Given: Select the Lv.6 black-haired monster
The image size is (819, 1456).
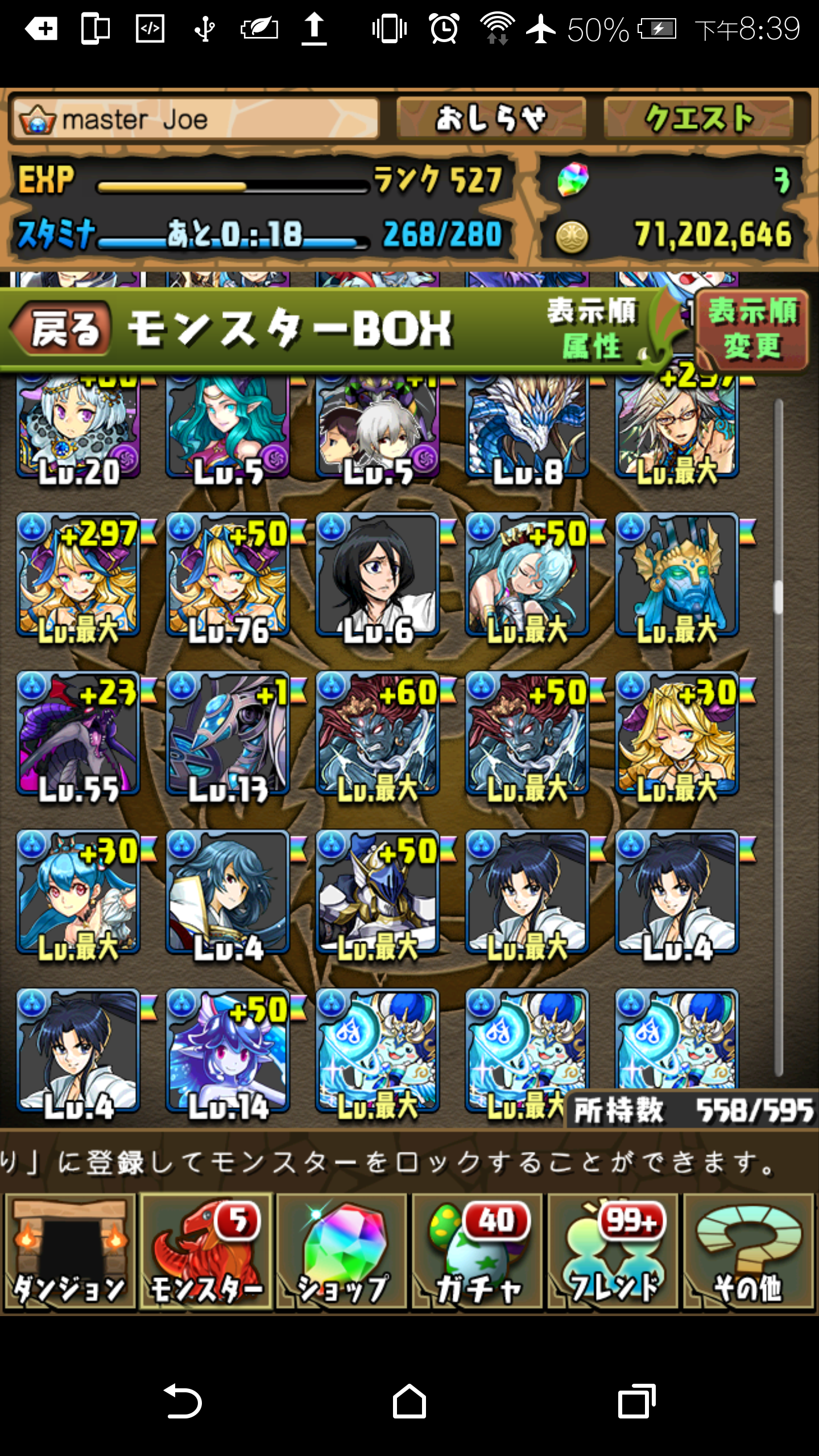Looking at the screenshot, I should click(378, 576).
